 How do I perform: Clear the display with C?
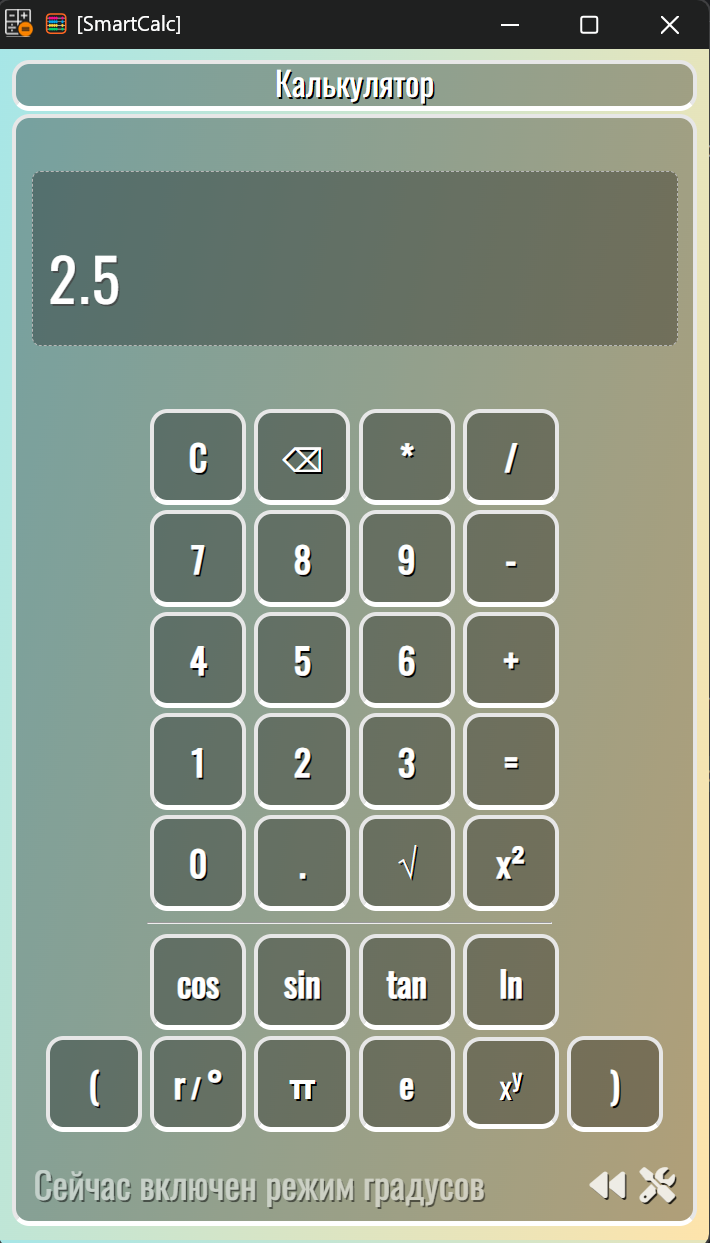198,457
